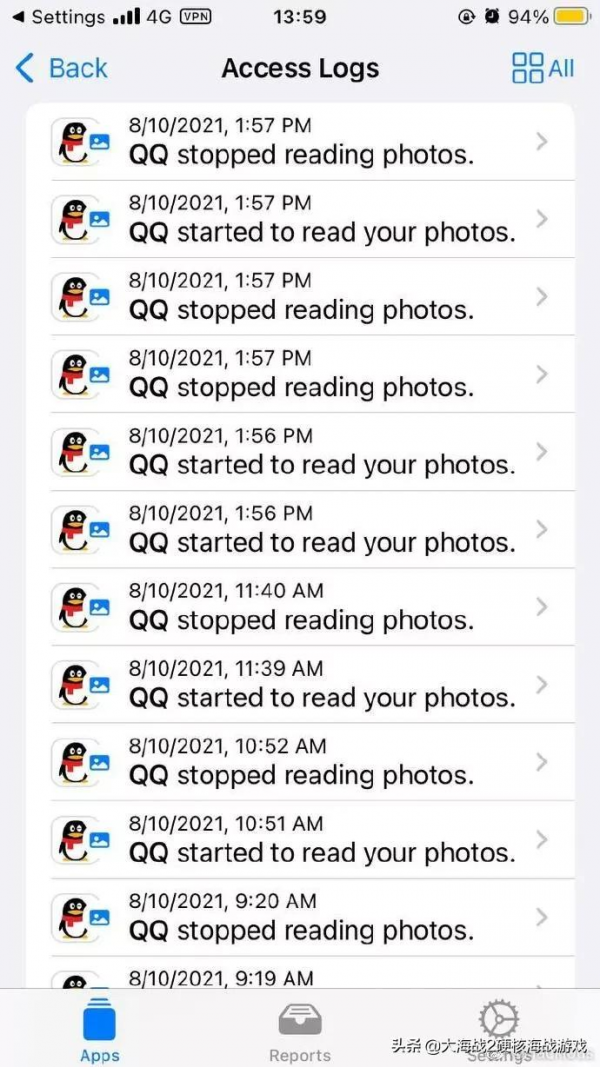
Task: Open the All filter view
Action: [x=543, y=68]
